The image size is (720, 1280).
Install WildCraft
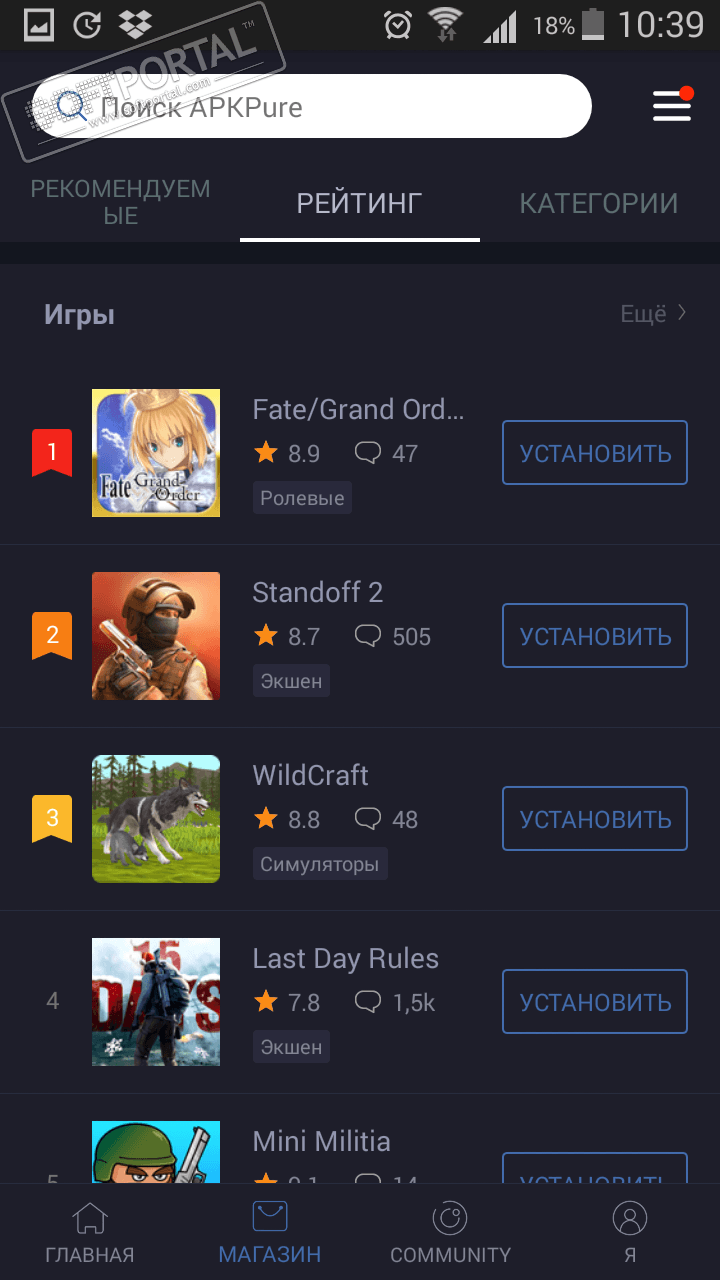coord(594,819)
